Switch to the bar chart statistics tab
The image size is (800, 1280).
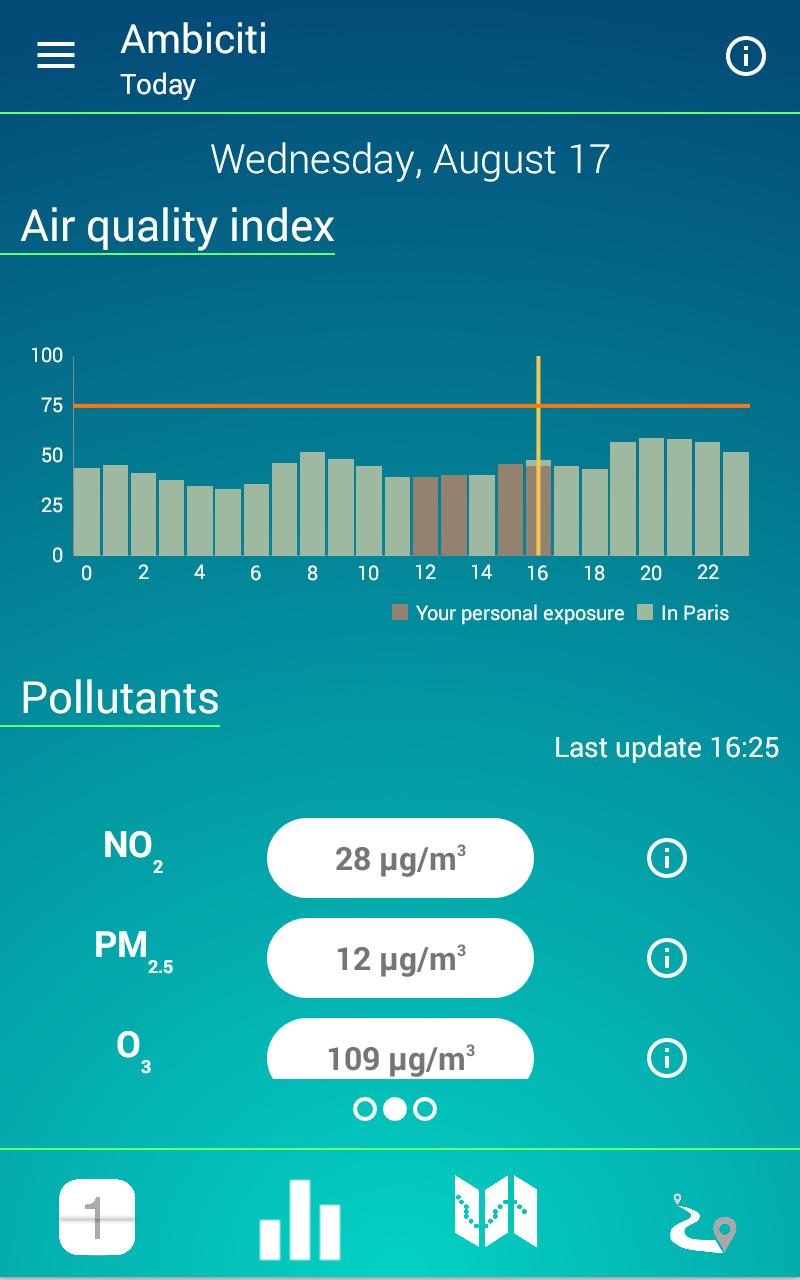[300, 1218]
